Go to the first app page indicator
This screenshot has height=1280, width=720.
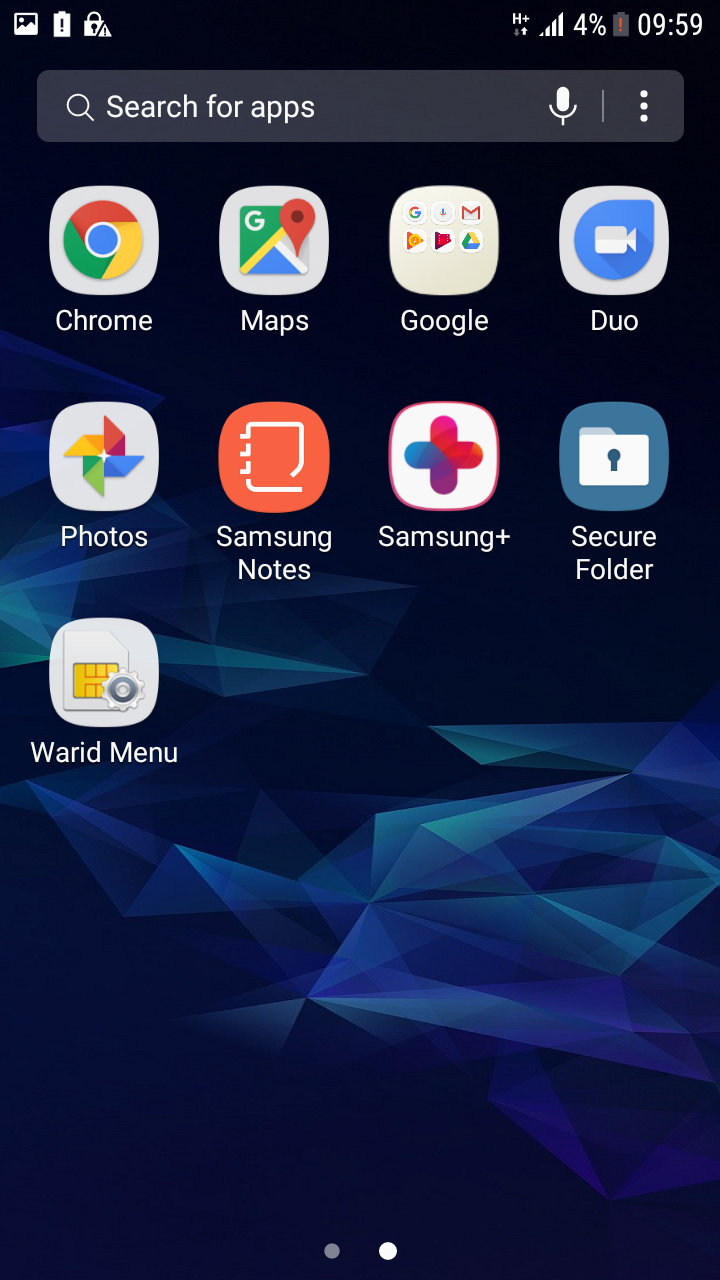(332, 1251)
